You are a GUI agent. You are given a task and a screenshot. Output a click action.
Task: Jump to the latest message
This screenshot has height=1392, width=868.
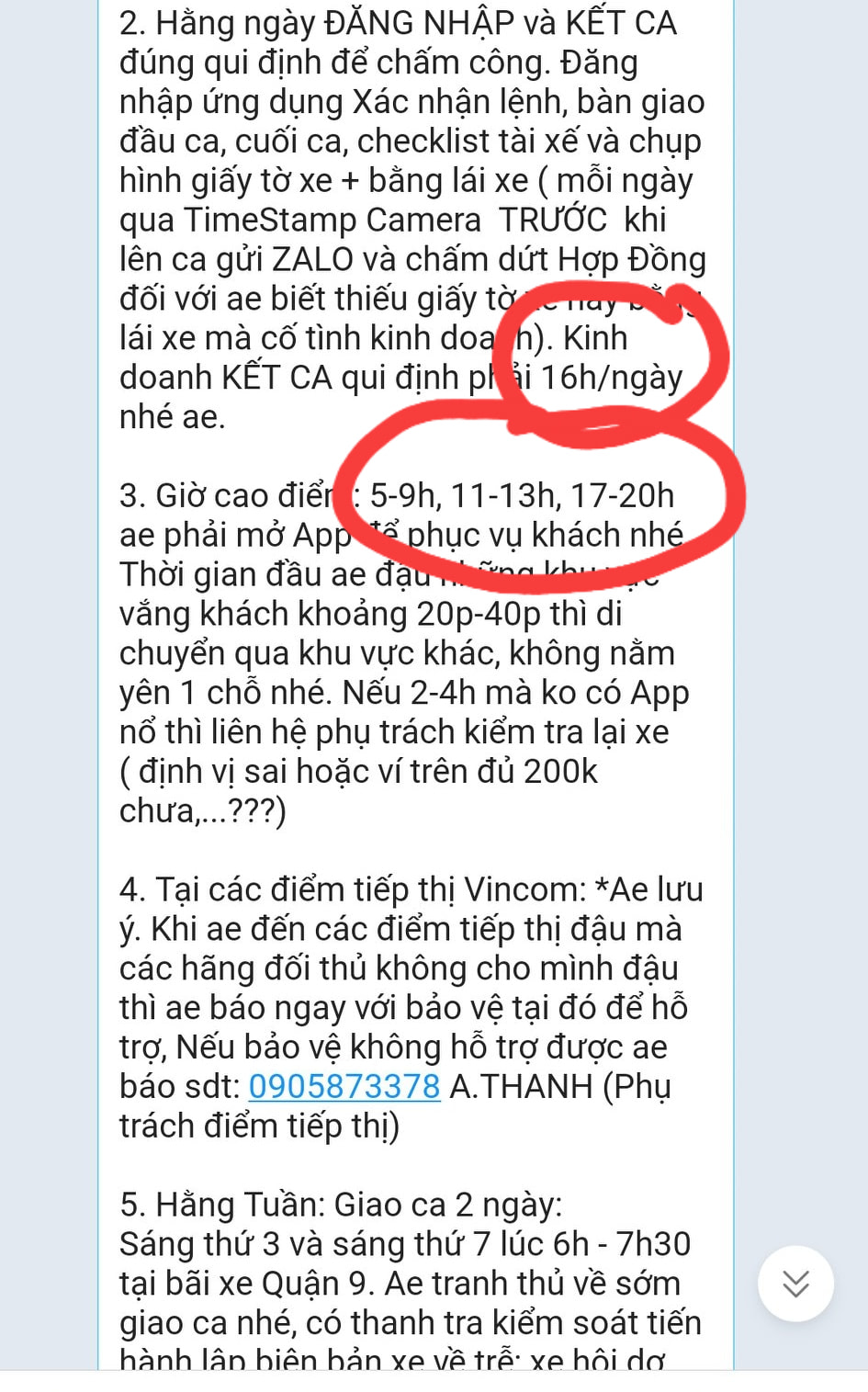point(795,1283)
